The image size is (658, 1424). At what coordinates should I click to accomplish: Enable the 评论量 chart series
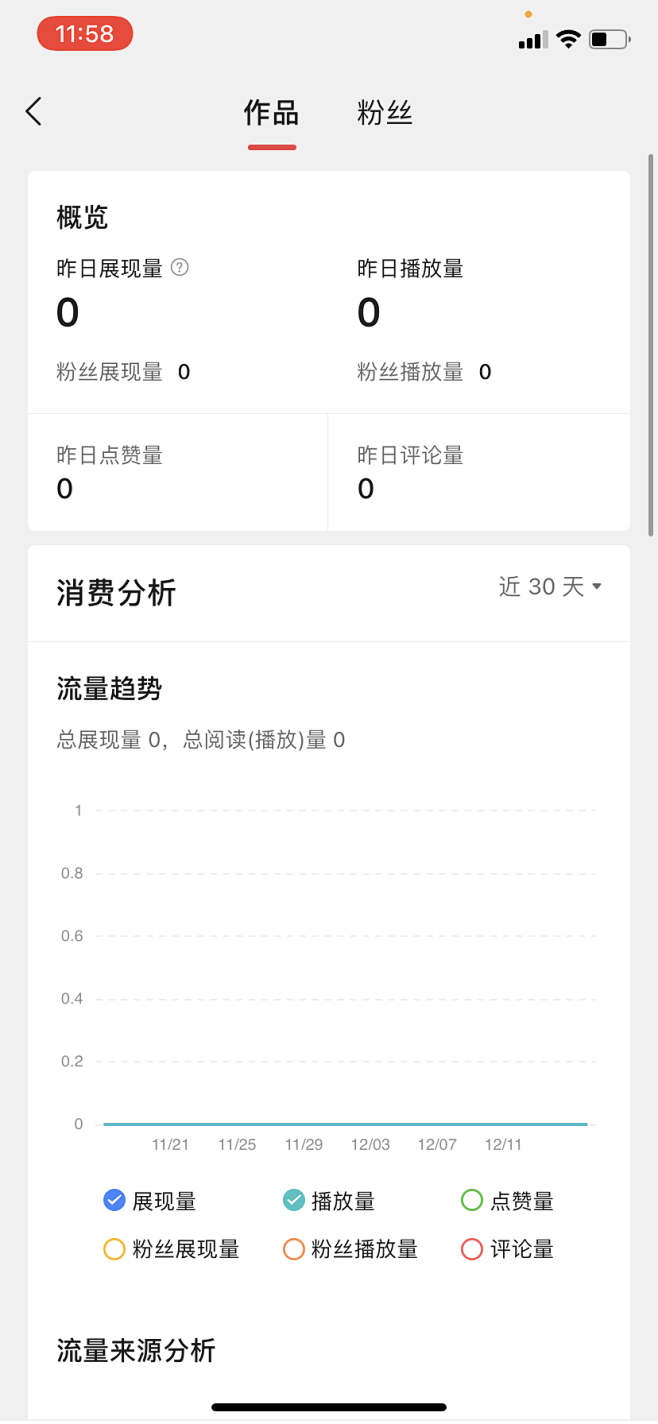click(472, 1249)
